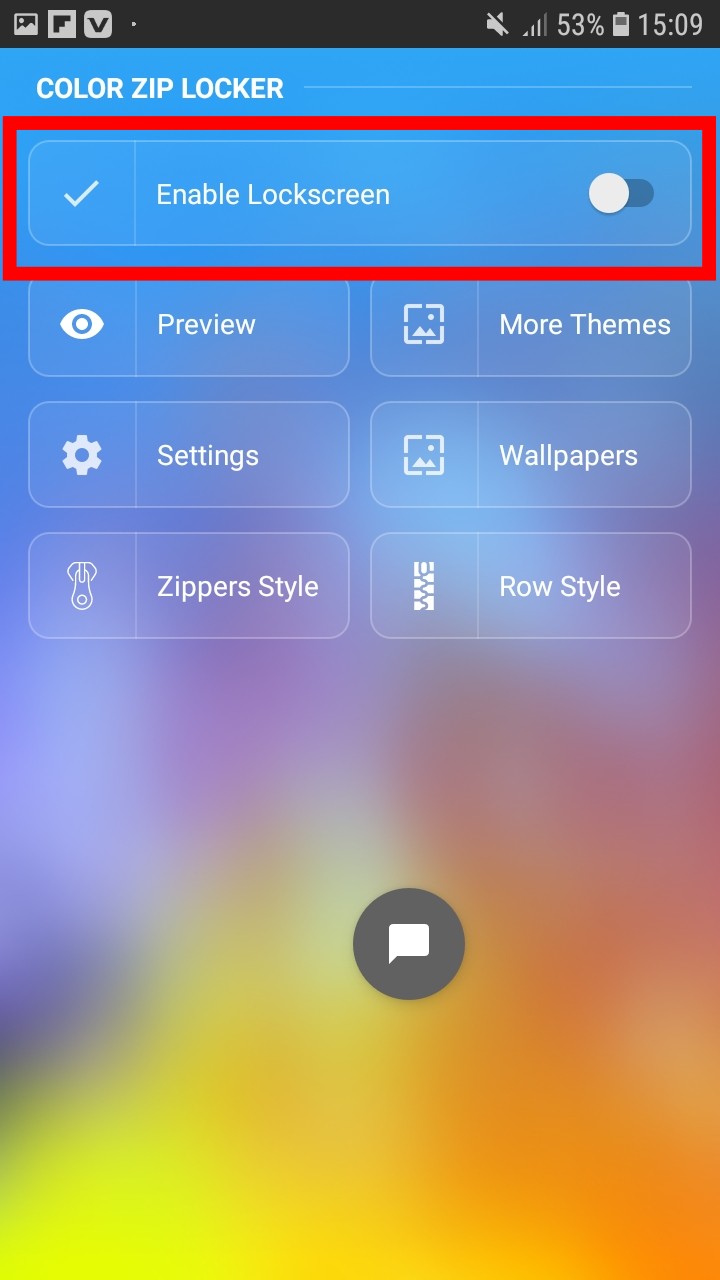Browse More Themes
The width and height of the screenshot is (720, 1280).
(531, 325)
